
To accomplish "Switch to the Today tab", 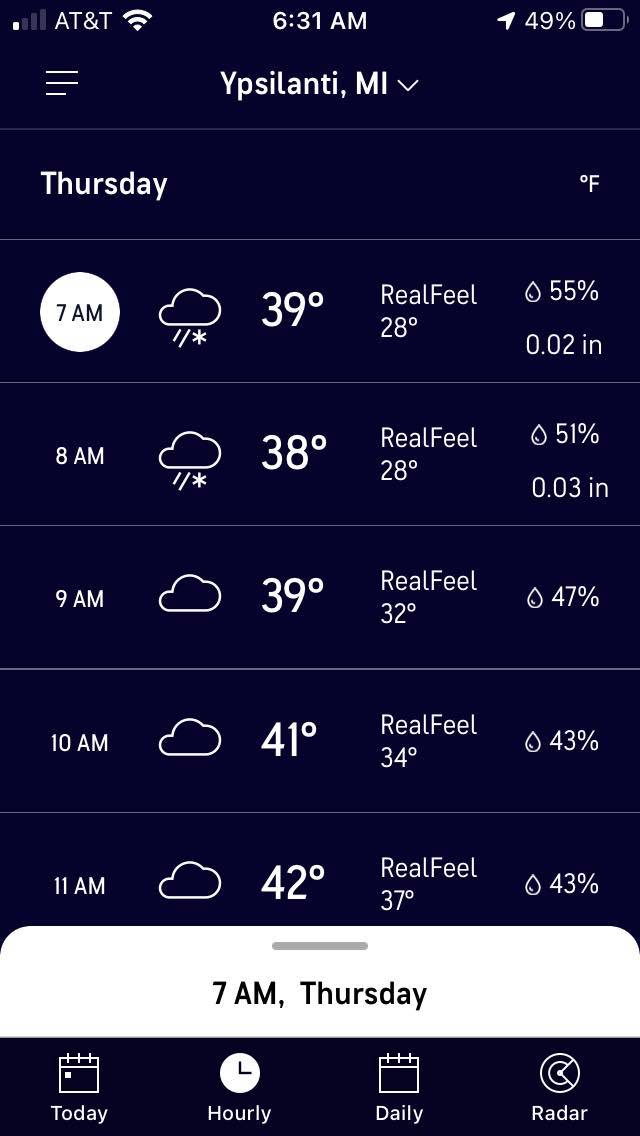I will [79, 1088].
